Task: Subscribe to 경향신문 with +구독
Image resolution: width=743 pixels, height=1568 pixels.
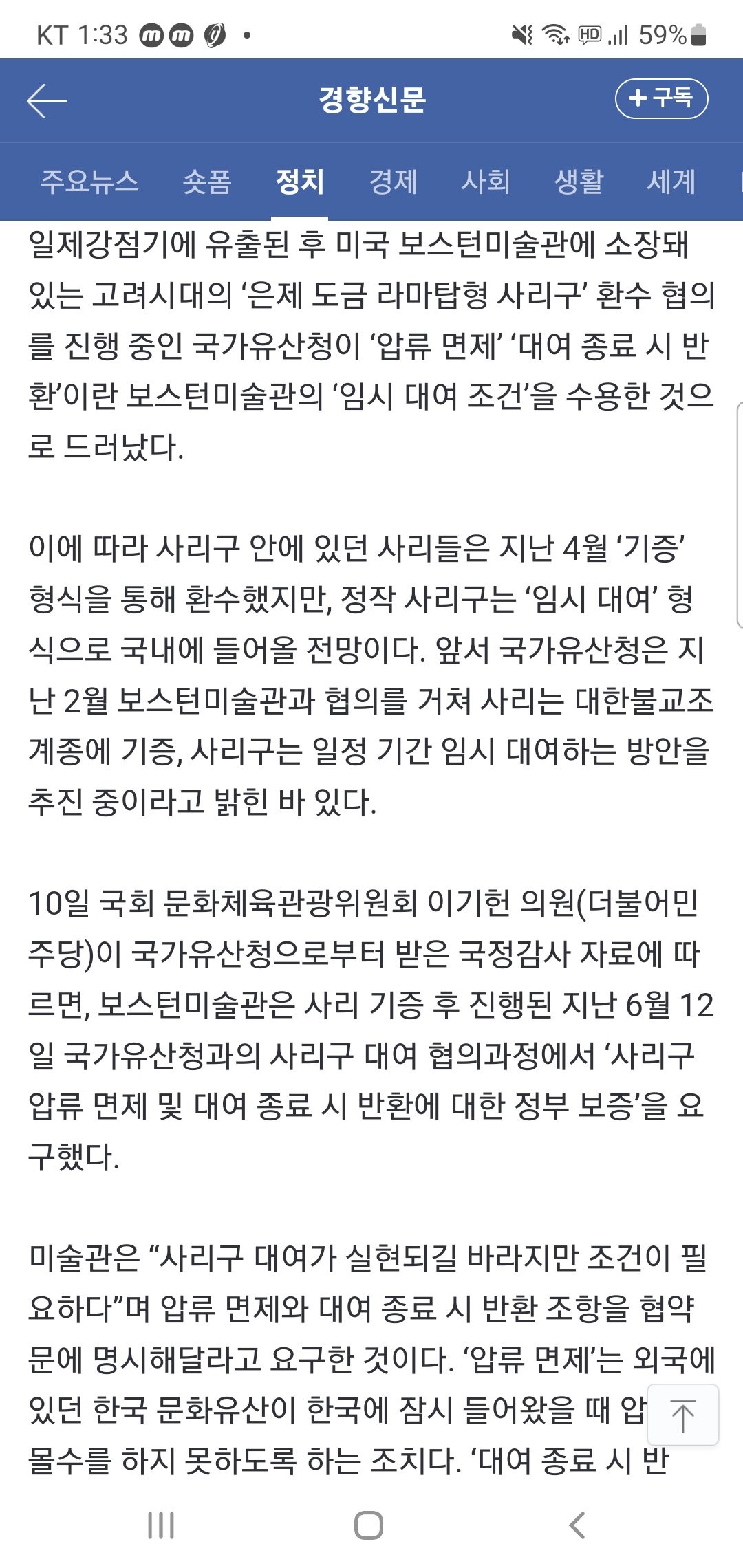Action: 661,98
